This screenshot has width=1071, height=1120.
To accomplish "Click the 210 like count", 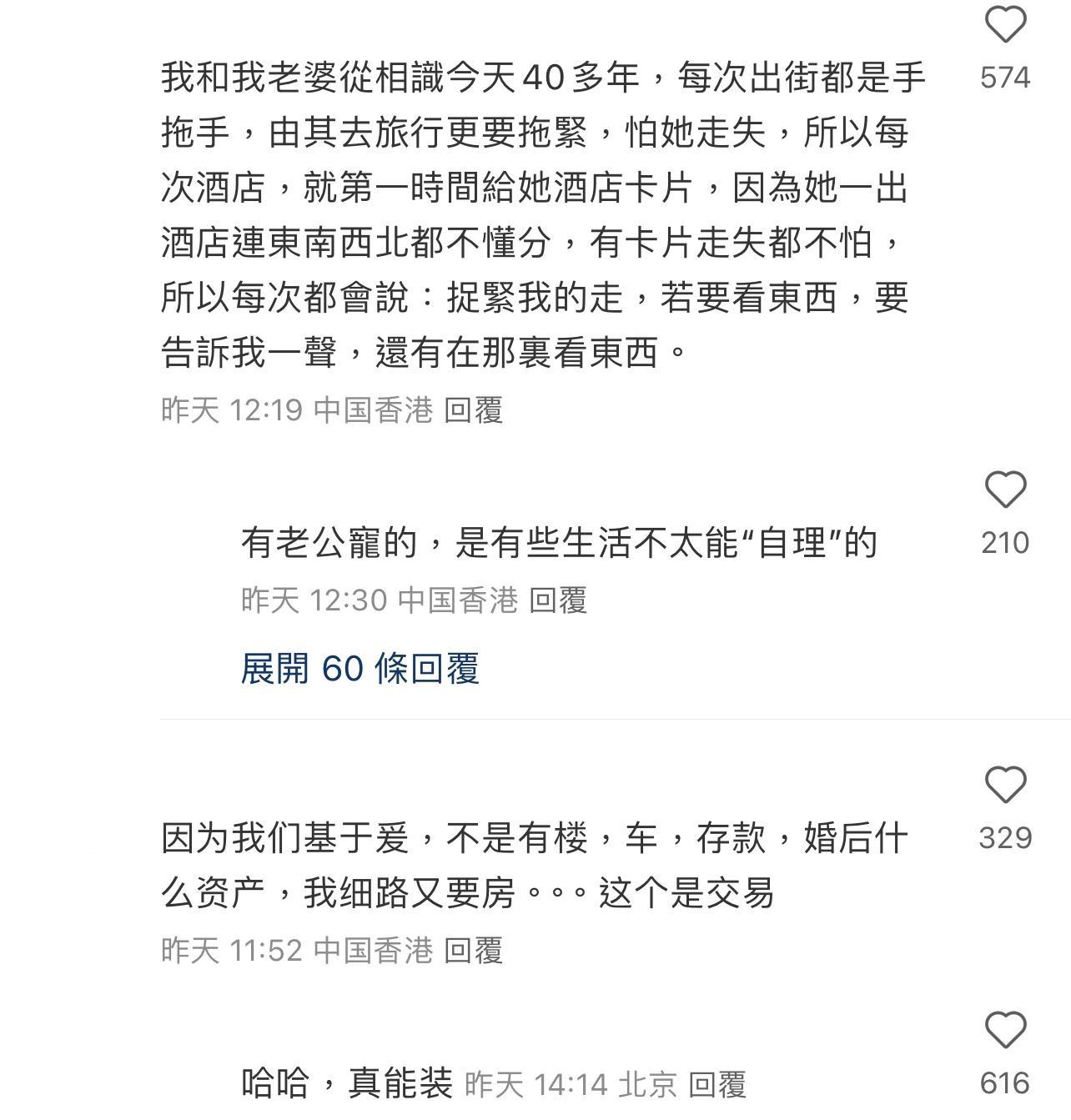I will coord(1004,540).
